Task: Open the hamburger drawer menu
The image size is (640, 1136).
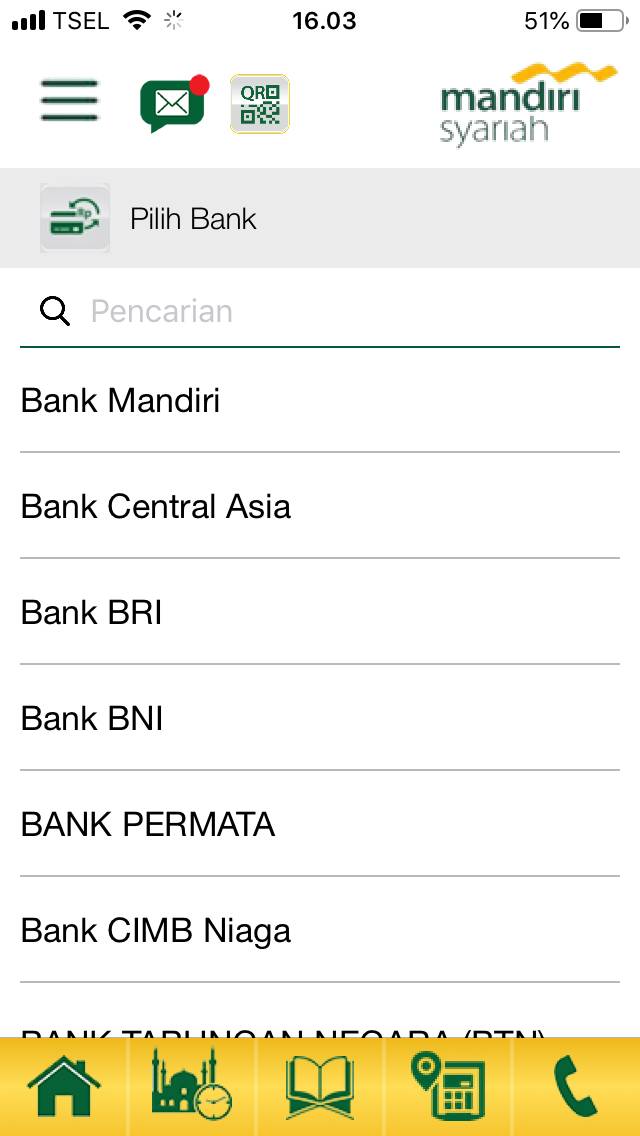Action: [69, 100]
